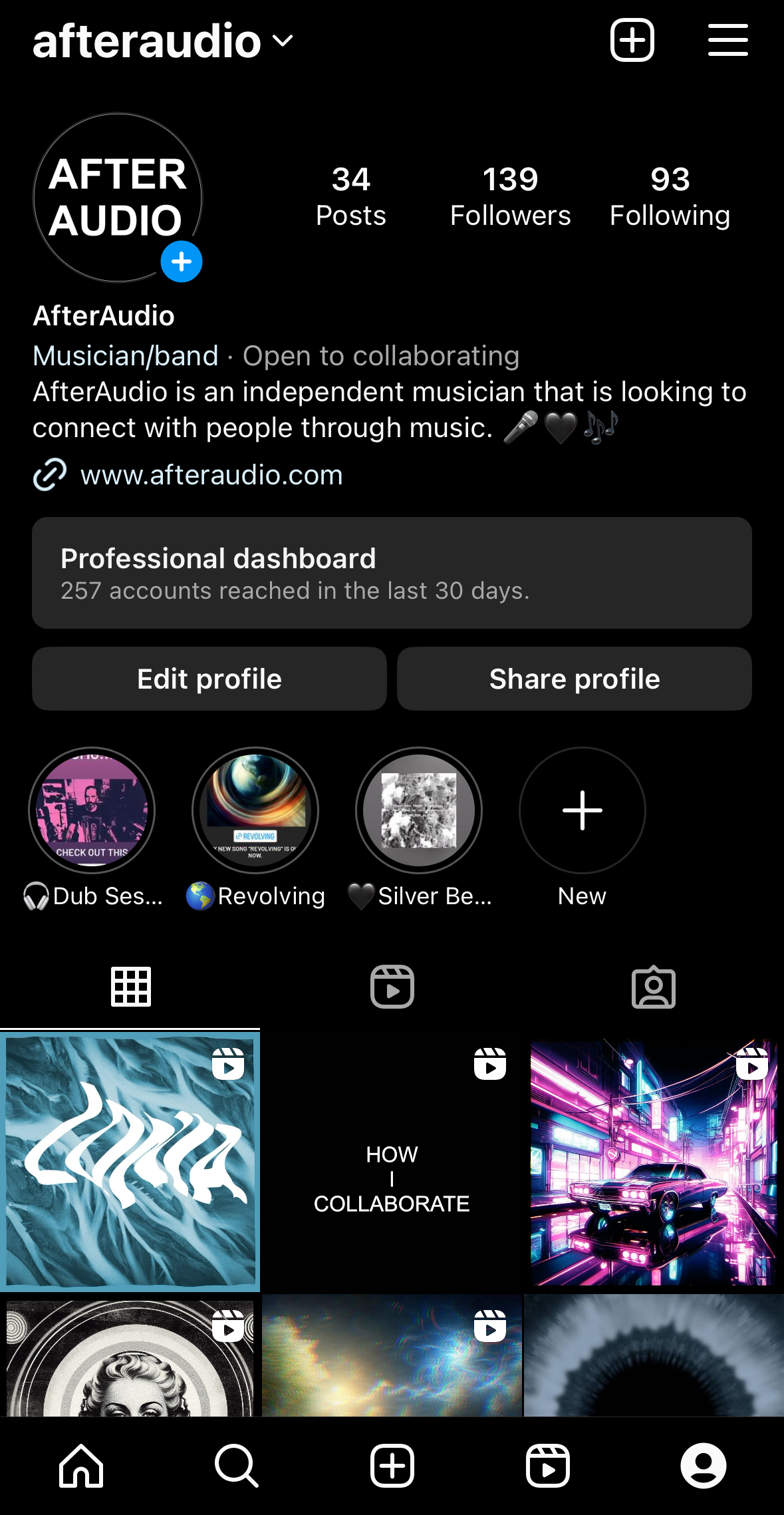The height and width of the screenshot is (1515, 784).
Task: Go to the Home feed
Action: (81, 1466)
